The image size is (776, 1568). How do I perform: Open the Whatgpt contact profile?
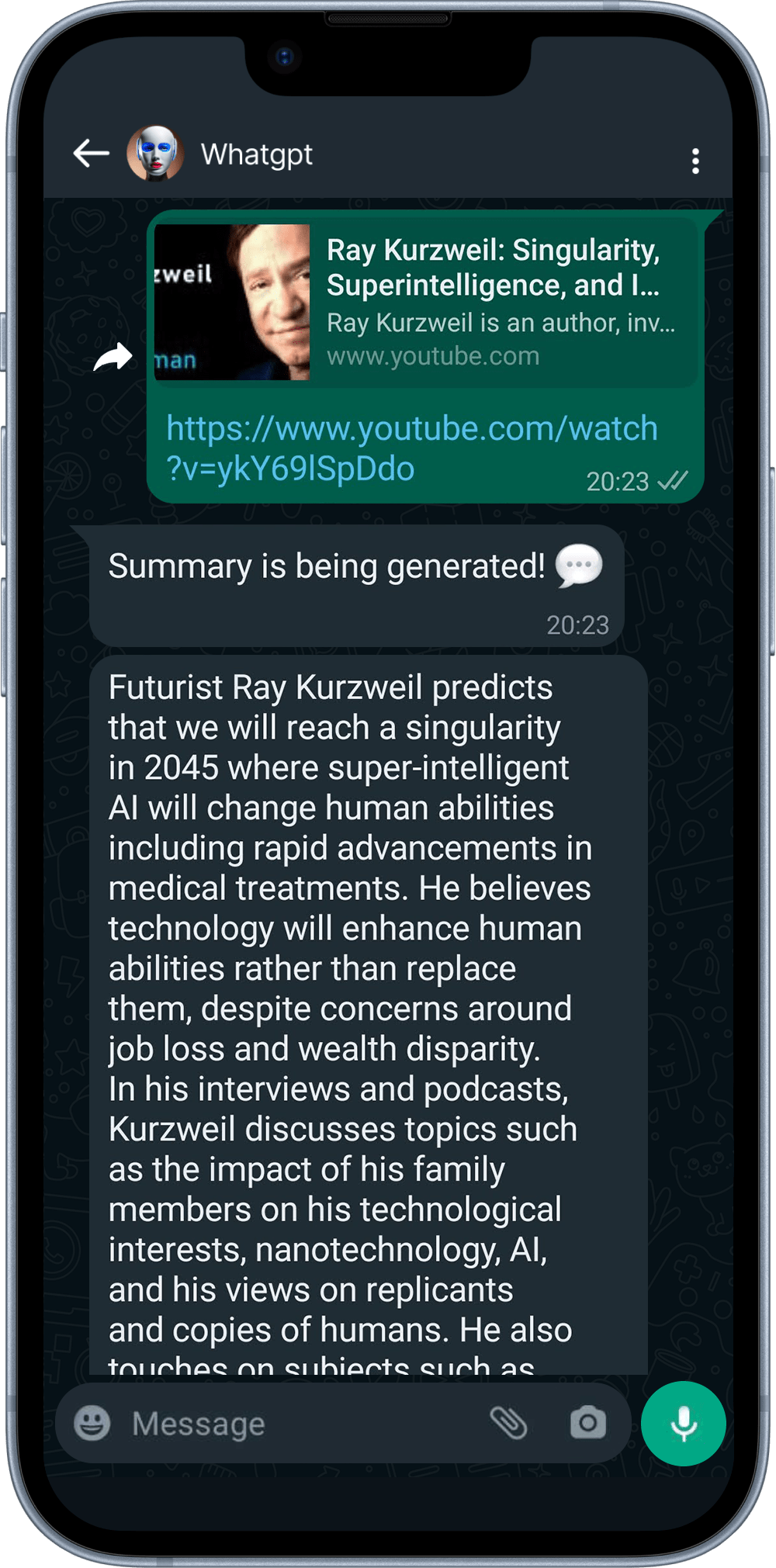(256, 154)
